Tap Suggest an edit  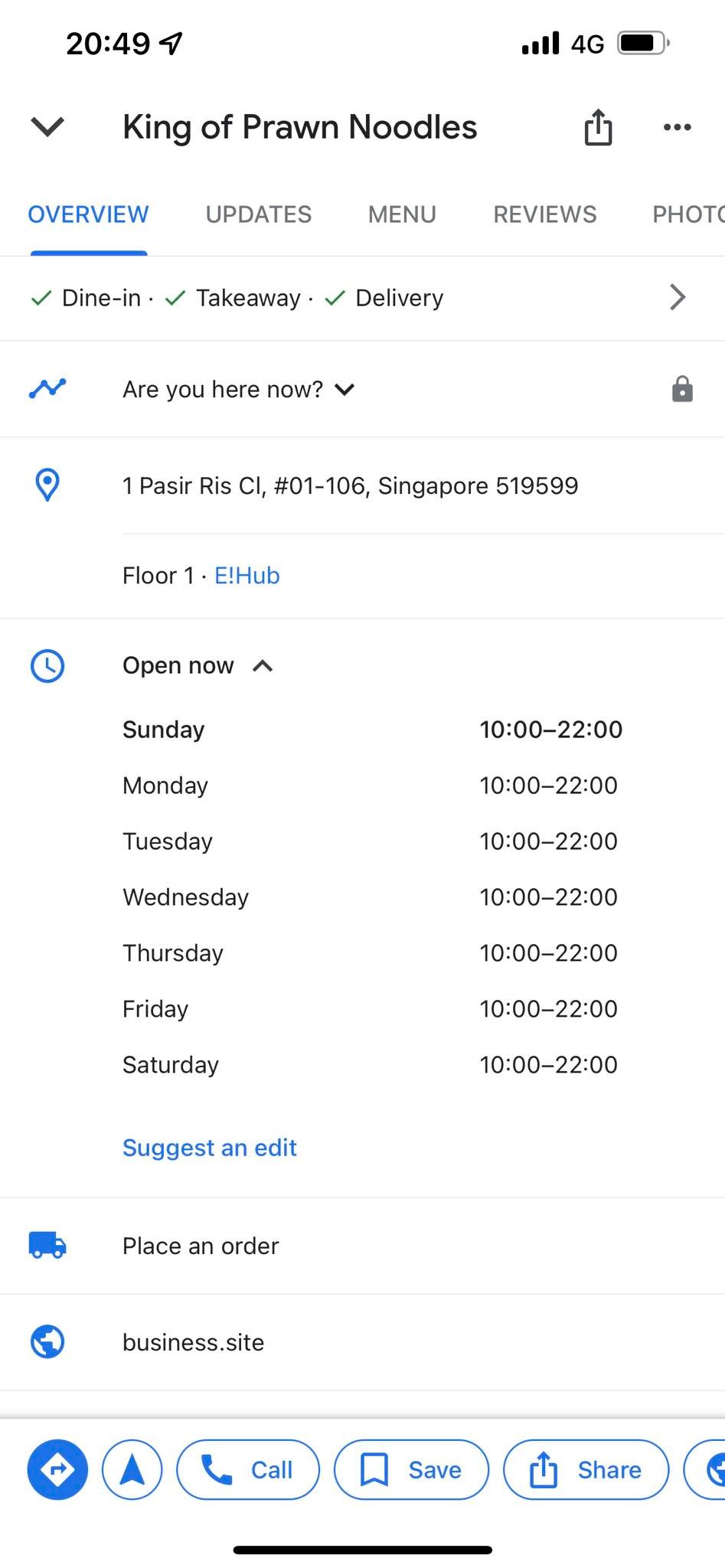(210, 1147)
